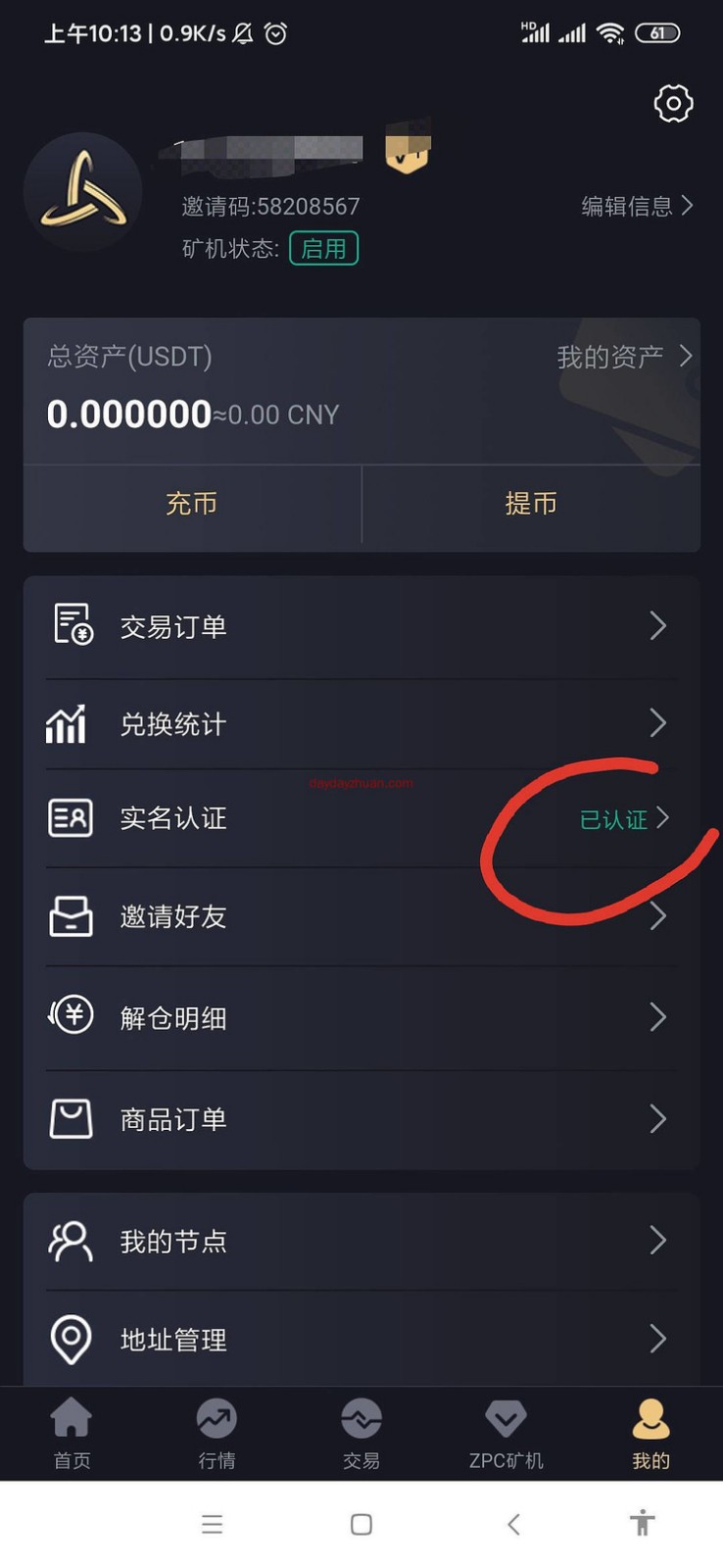Viewport: 723px width, 1568px height.
Task: Switch to the 首页 home tab
Action: point(72,1433)
